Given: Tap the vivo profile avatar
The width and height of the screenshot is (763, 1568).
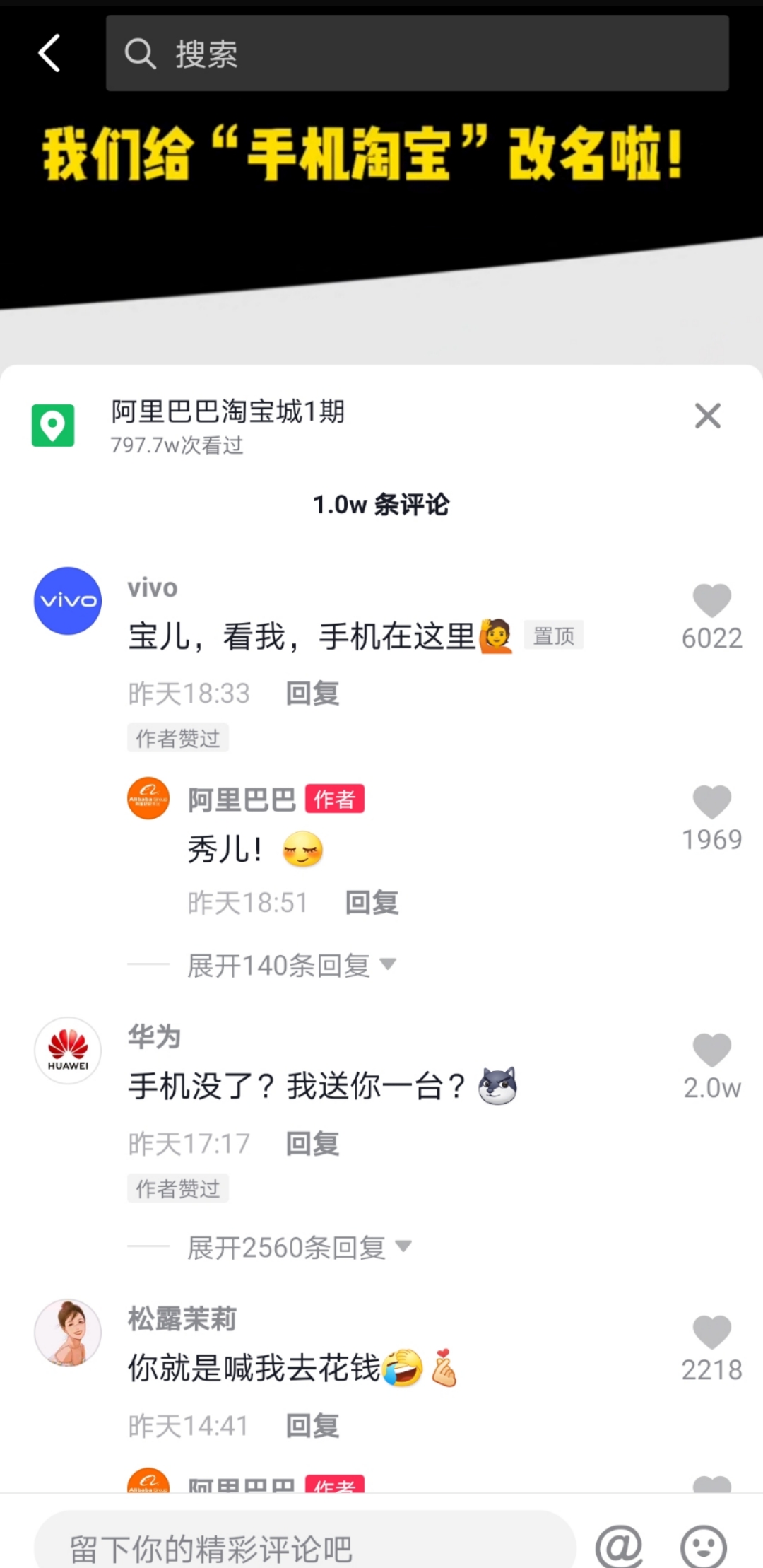Looking at the screenshot, I should (x=68, y=600).
